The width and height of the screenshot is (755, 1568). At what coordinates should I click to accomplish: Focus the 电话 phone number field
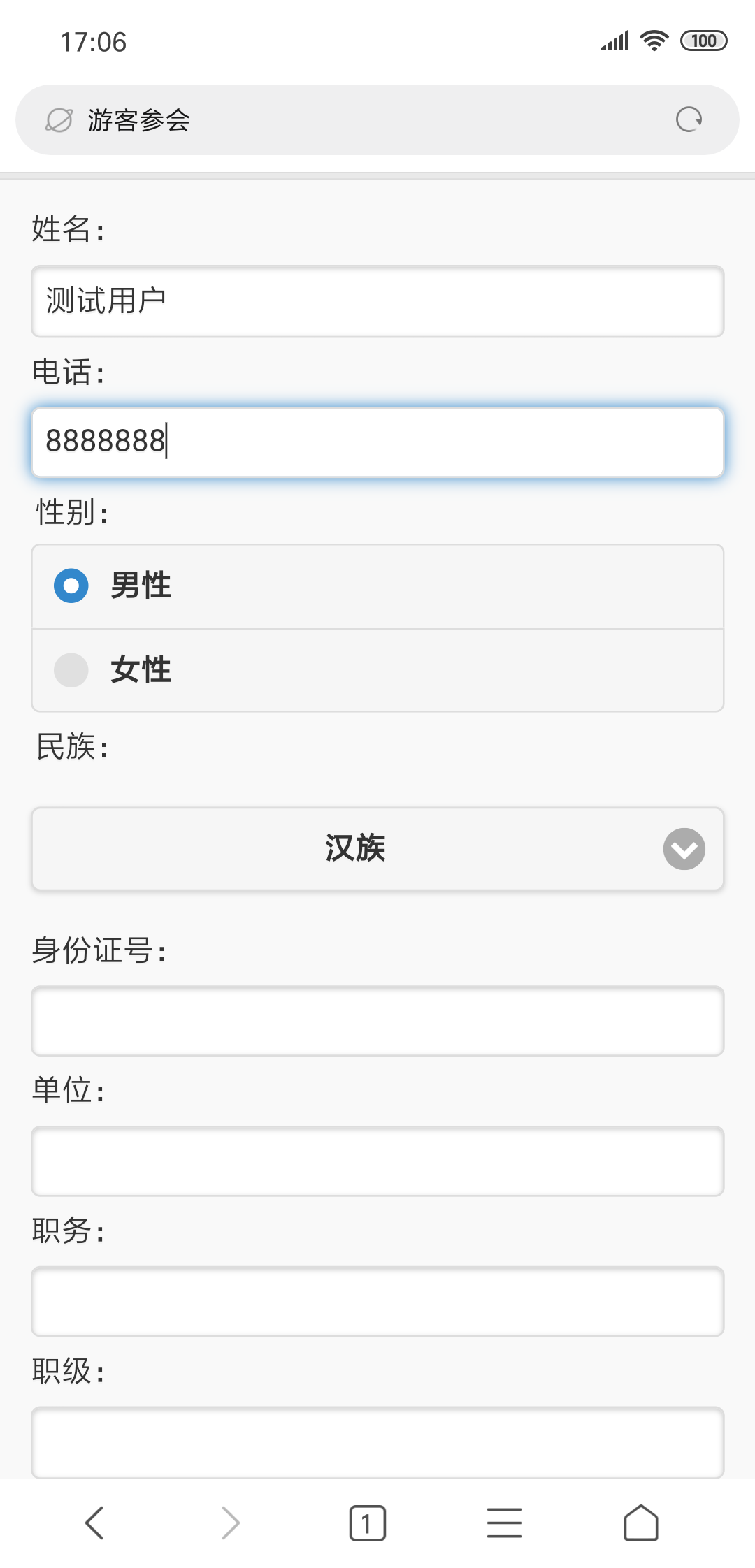377,442
